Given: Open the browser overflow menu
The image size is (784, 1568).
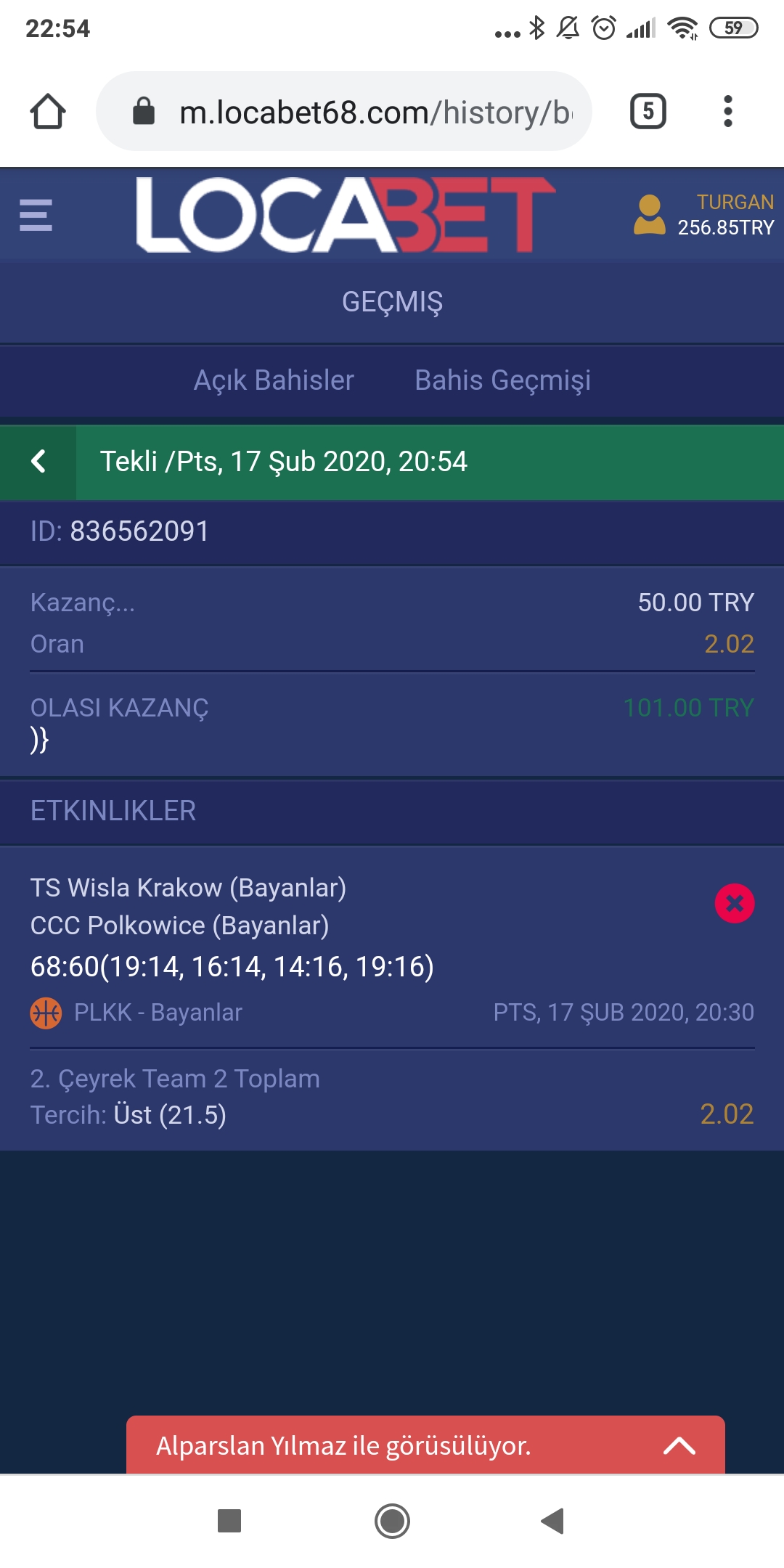Looking at the screenshot, I should [x=728, y=112].
